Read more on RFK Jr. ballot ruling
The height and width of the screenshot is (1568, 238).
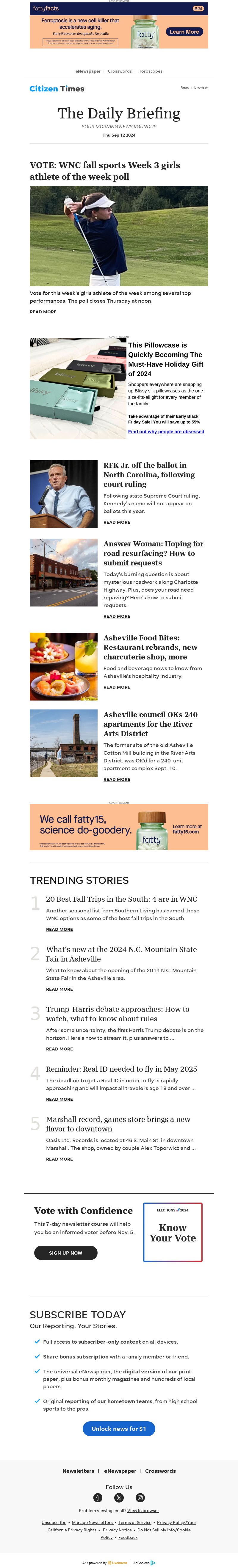116,522
